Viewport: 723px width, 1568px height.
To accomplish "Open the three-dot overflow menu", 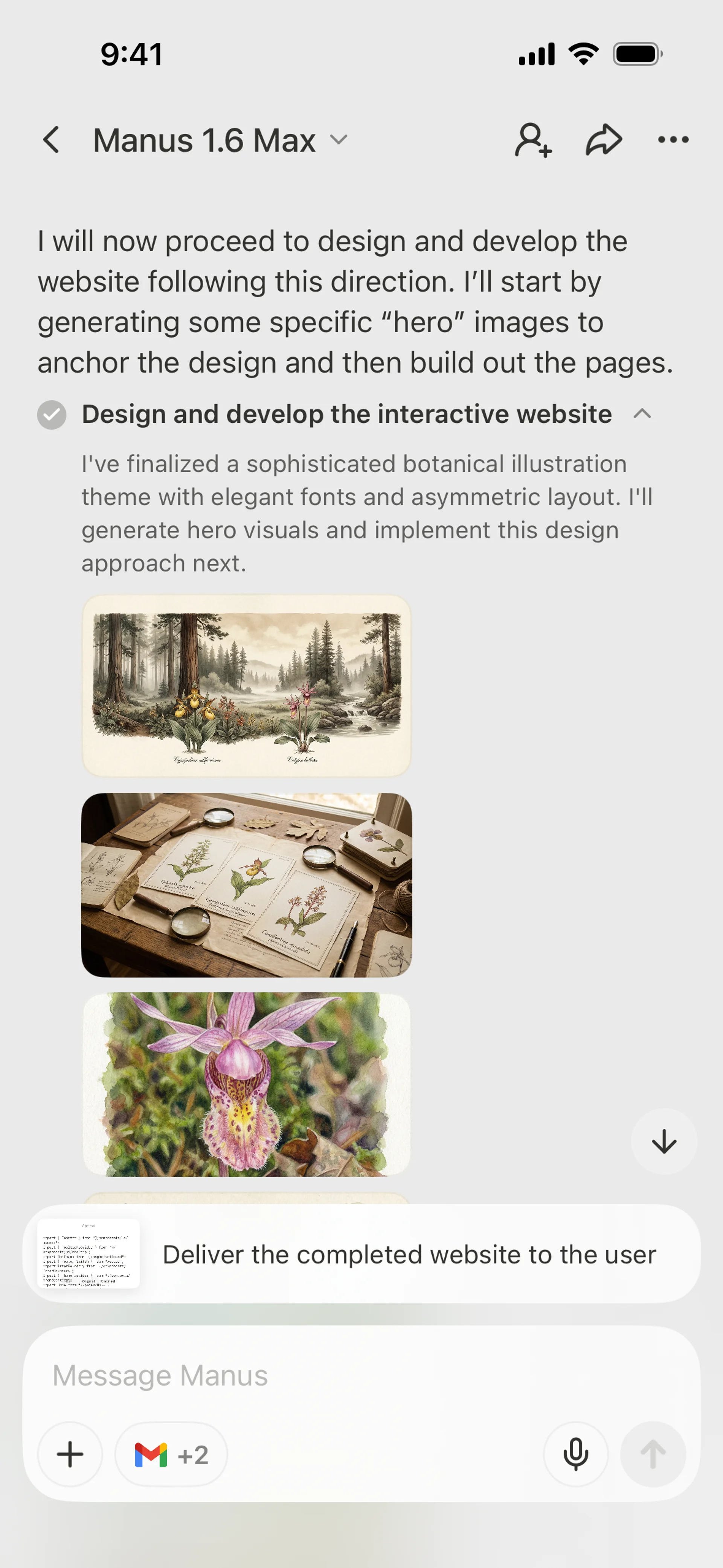I will (673, 140).
